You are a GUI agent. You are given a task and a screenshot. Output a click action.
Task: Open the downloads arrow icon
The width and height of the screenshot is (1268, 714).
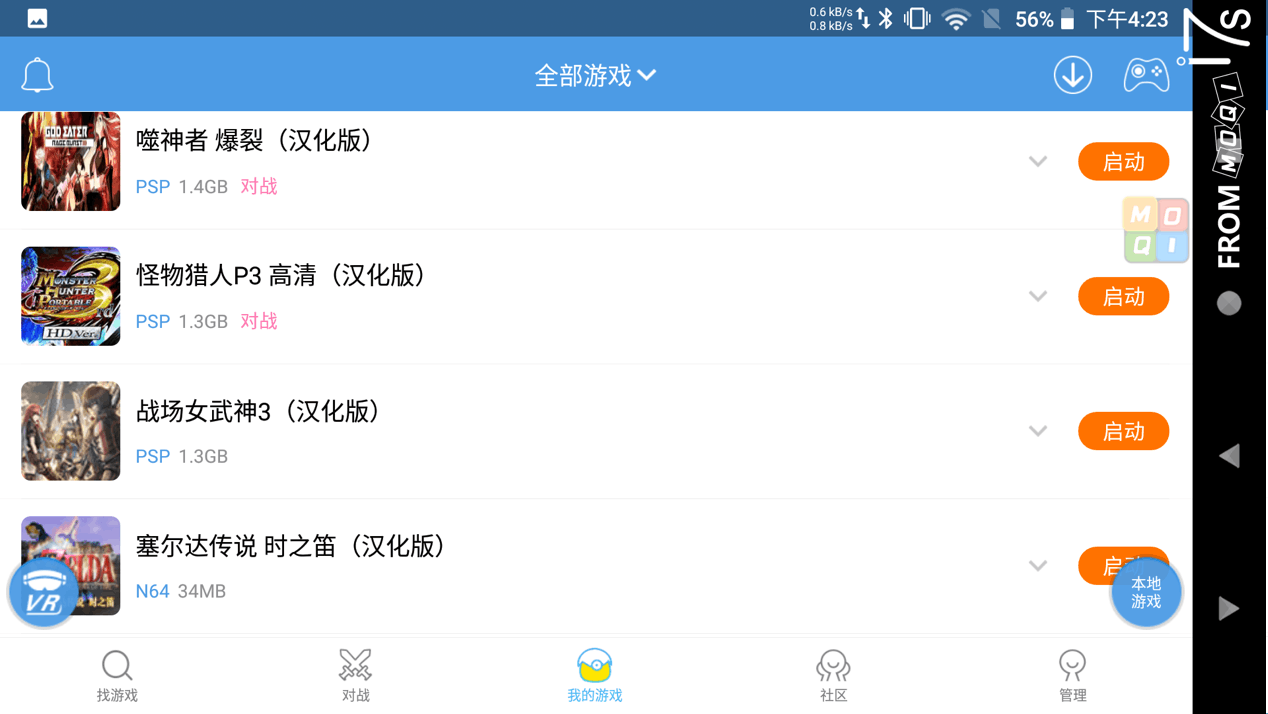pyautogui.click(x=1072, y=75)
